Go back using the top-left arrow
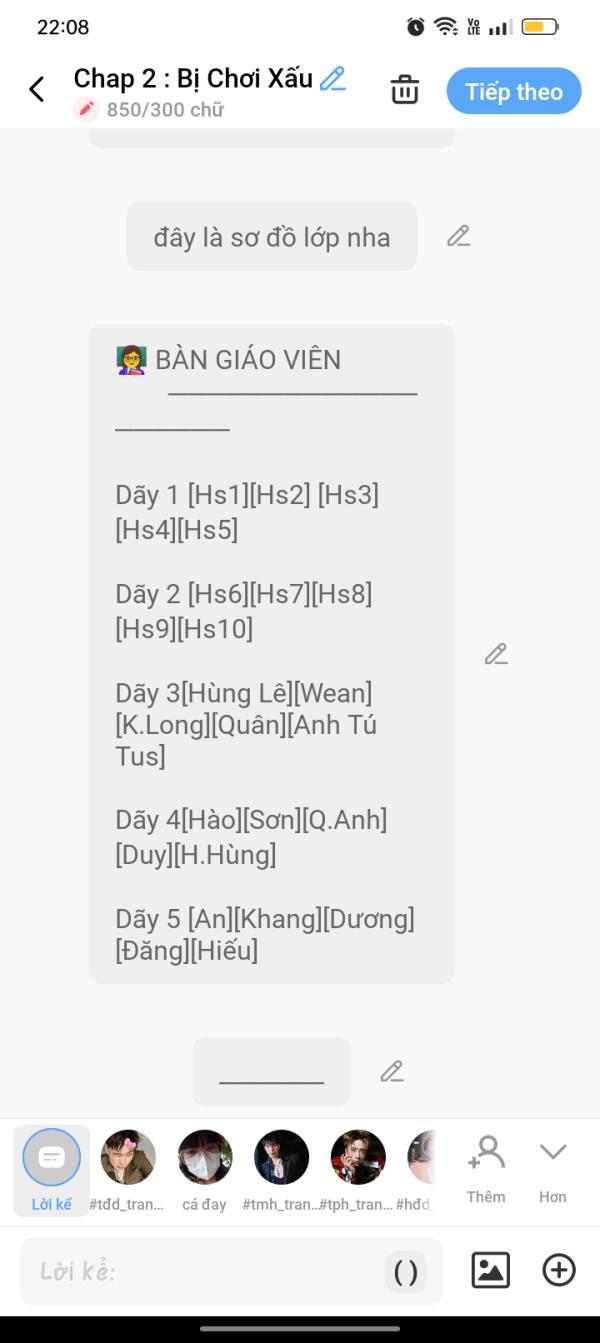 pos(37,90)
